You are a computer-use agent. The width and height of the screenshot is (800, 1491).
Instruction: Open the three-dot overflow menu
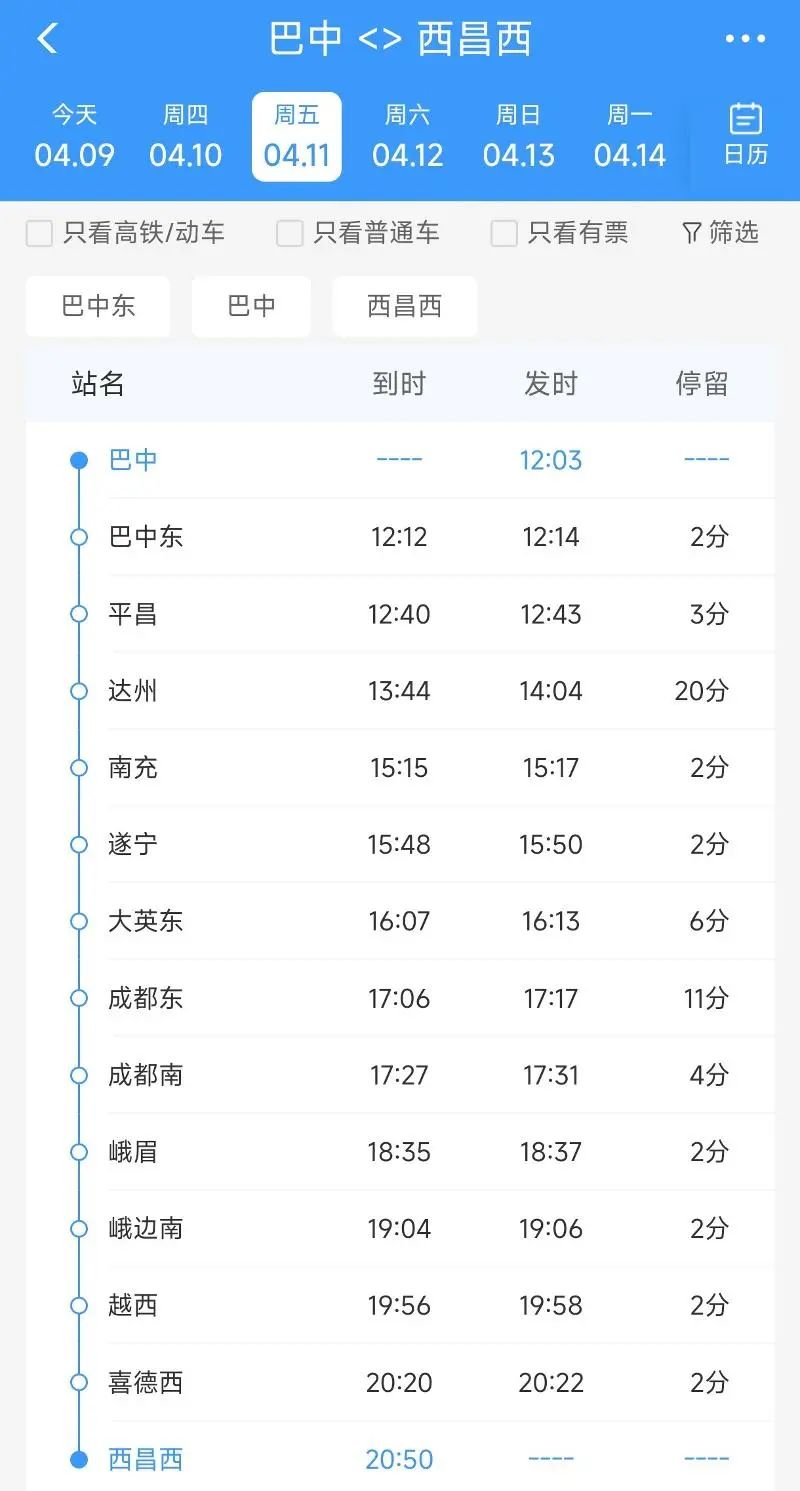[745, 39]
